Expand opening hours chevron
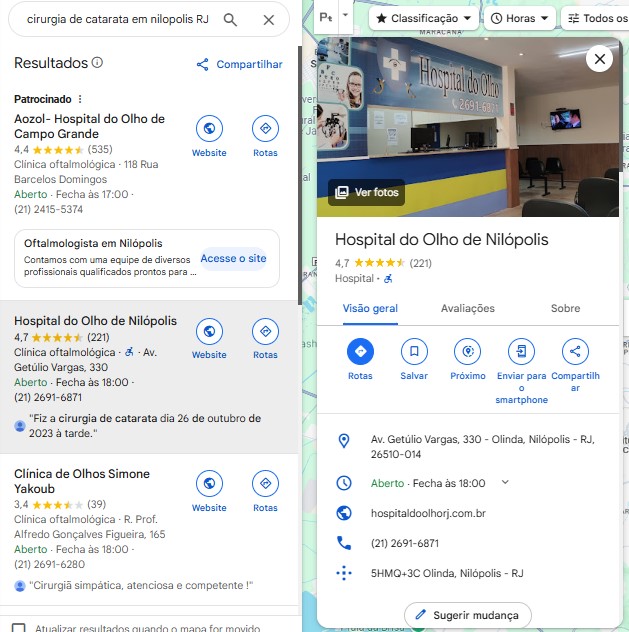The height and width of the screenshot is (632, 629). (505, 482)
